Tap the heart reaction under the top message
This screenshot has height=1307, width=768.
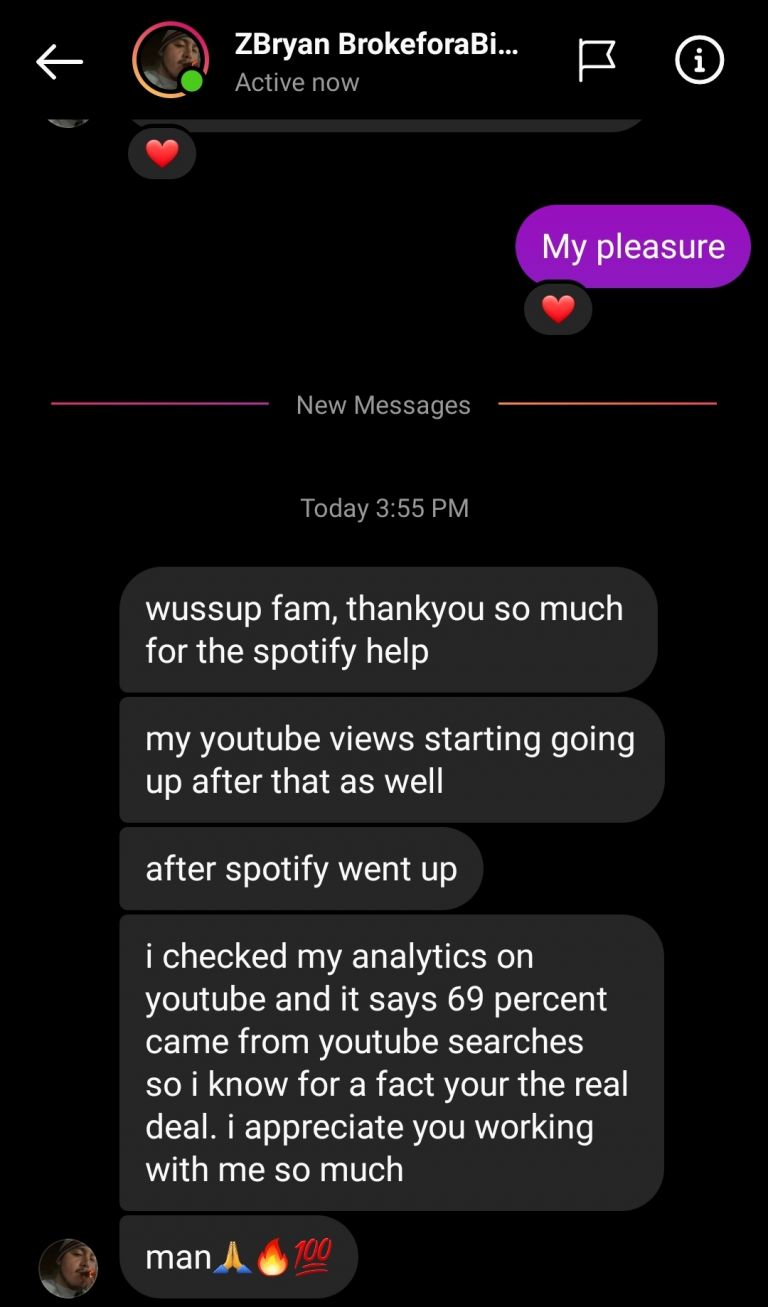(x=162, y=152)
